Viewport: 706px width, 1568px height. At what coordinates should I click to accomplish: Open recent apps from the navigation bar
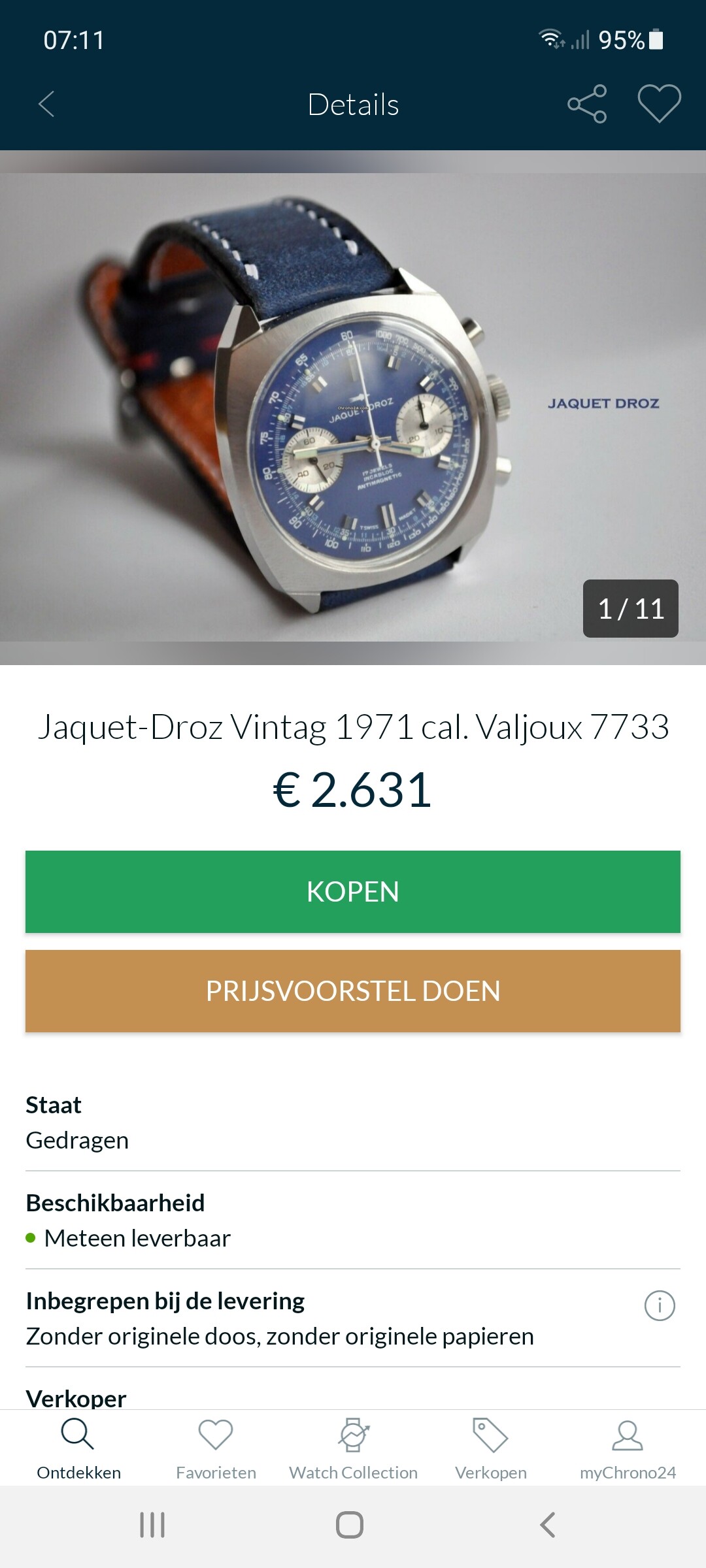point(152,1525)
